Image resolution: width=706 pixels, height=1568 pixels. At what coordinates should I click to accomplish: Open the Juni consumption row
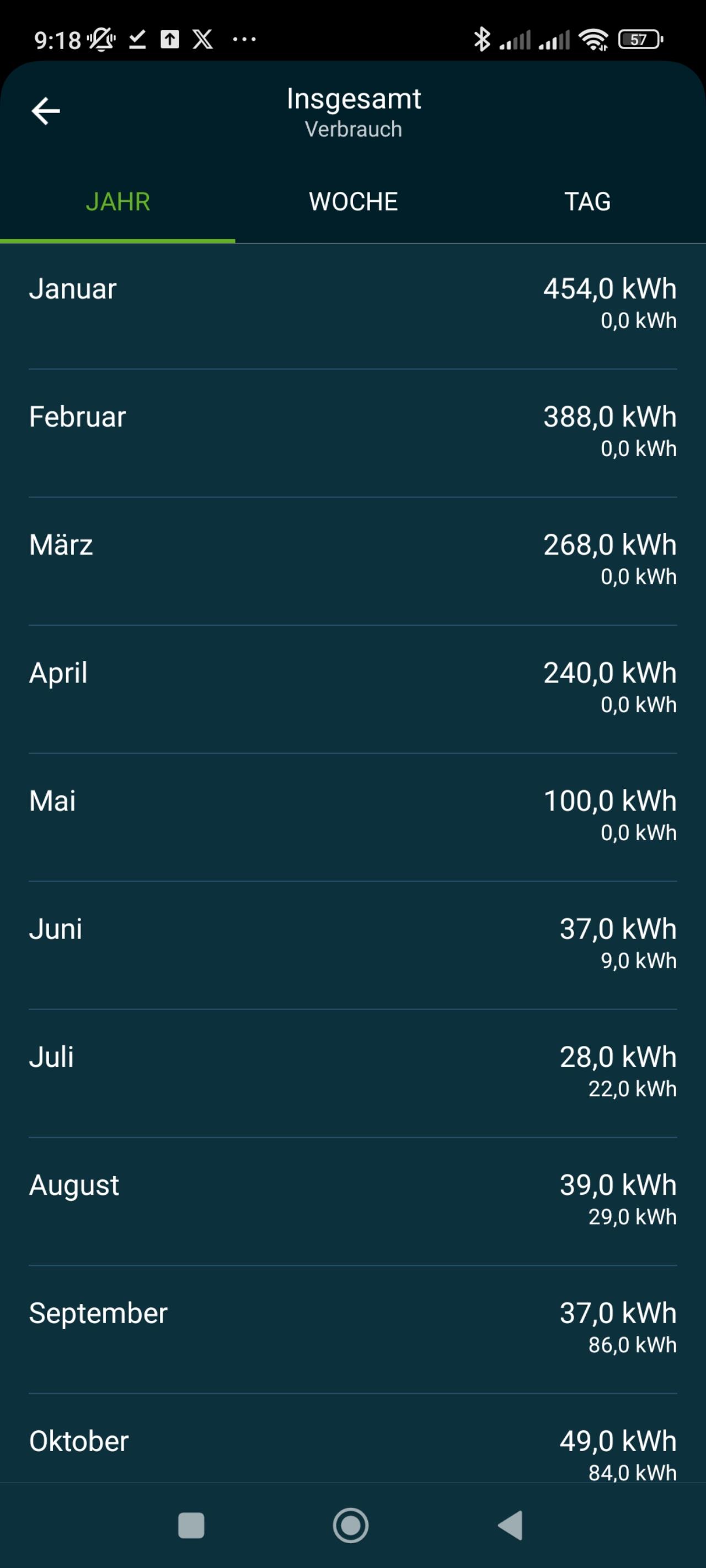pos(354,944)
